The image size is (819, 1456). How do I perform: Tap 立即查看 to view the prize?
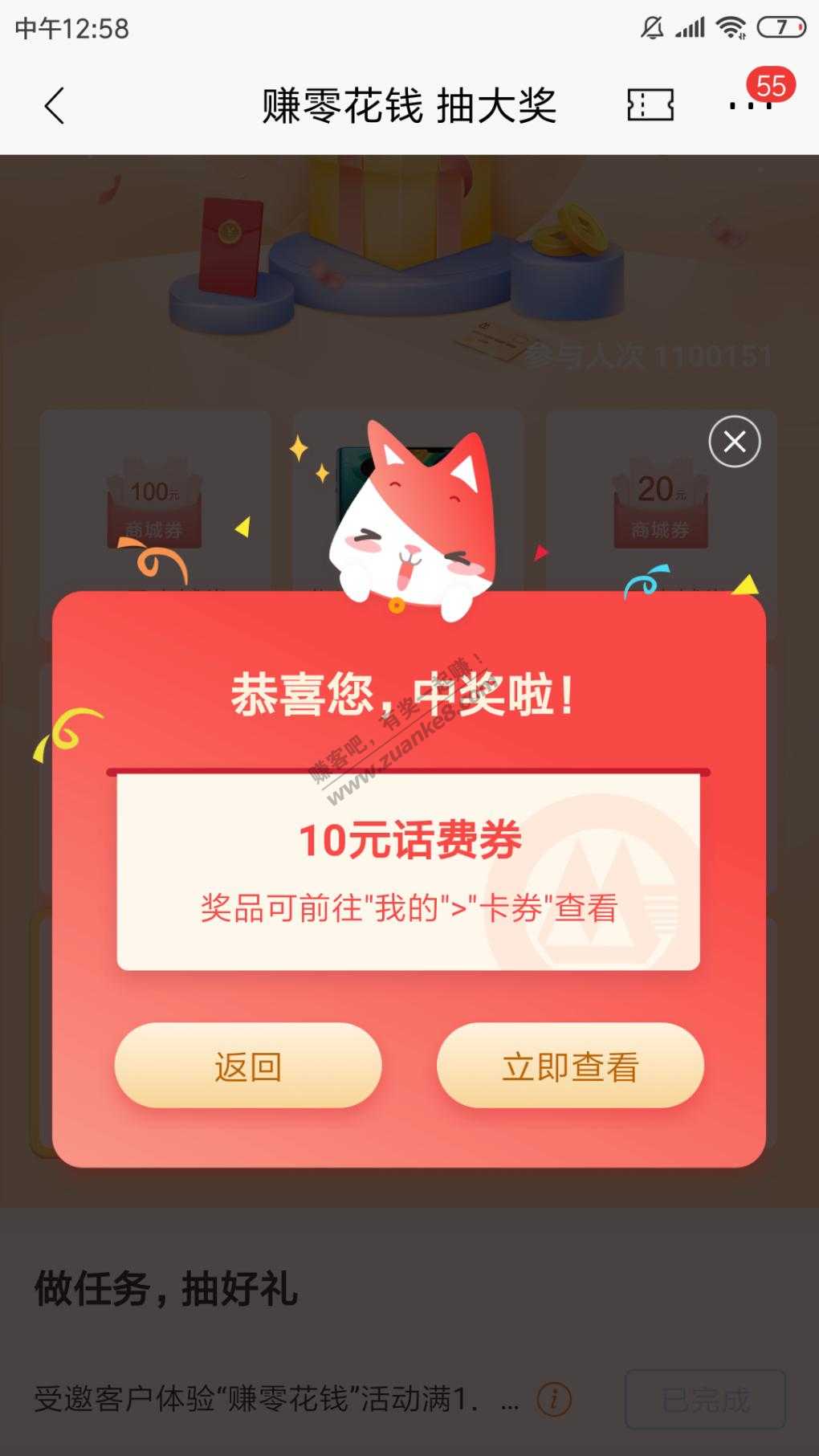click(569, 1066)
